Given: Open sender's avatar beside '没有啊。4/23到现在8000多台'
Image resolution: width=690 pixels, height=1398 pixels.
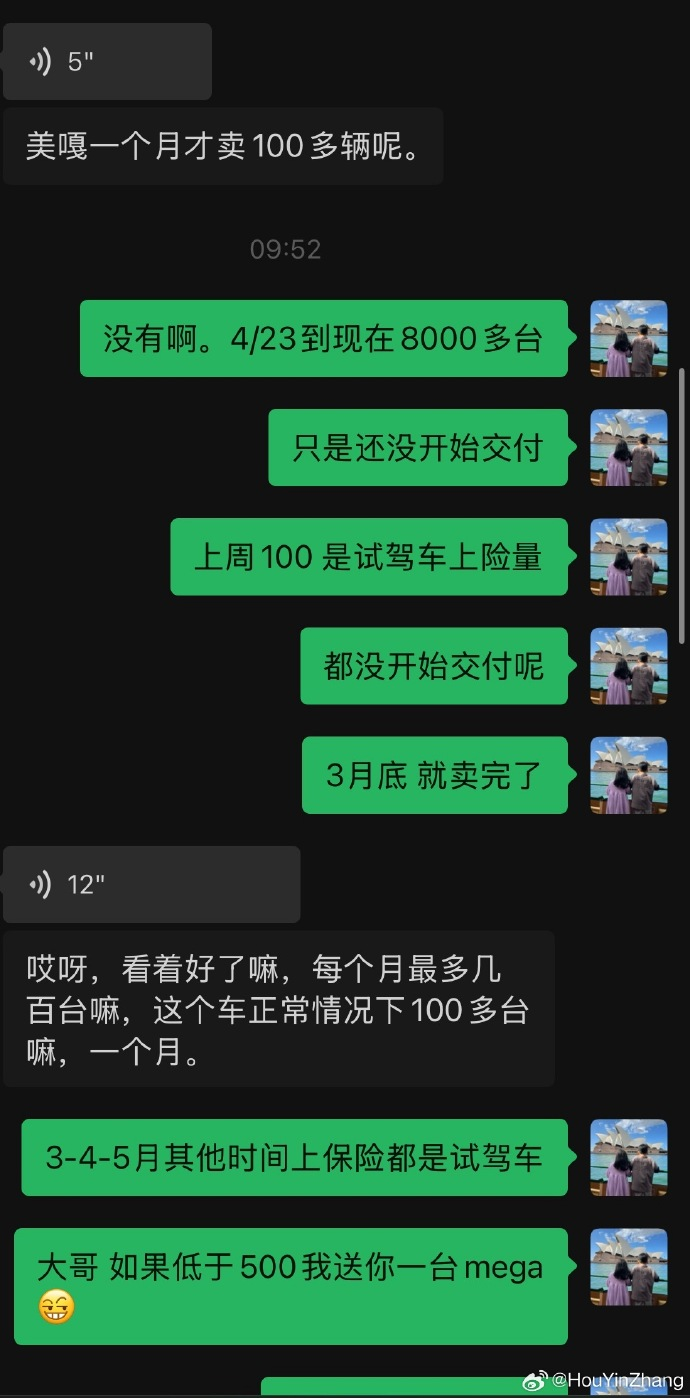Looking at the screenshot, I should pos(629,339).
